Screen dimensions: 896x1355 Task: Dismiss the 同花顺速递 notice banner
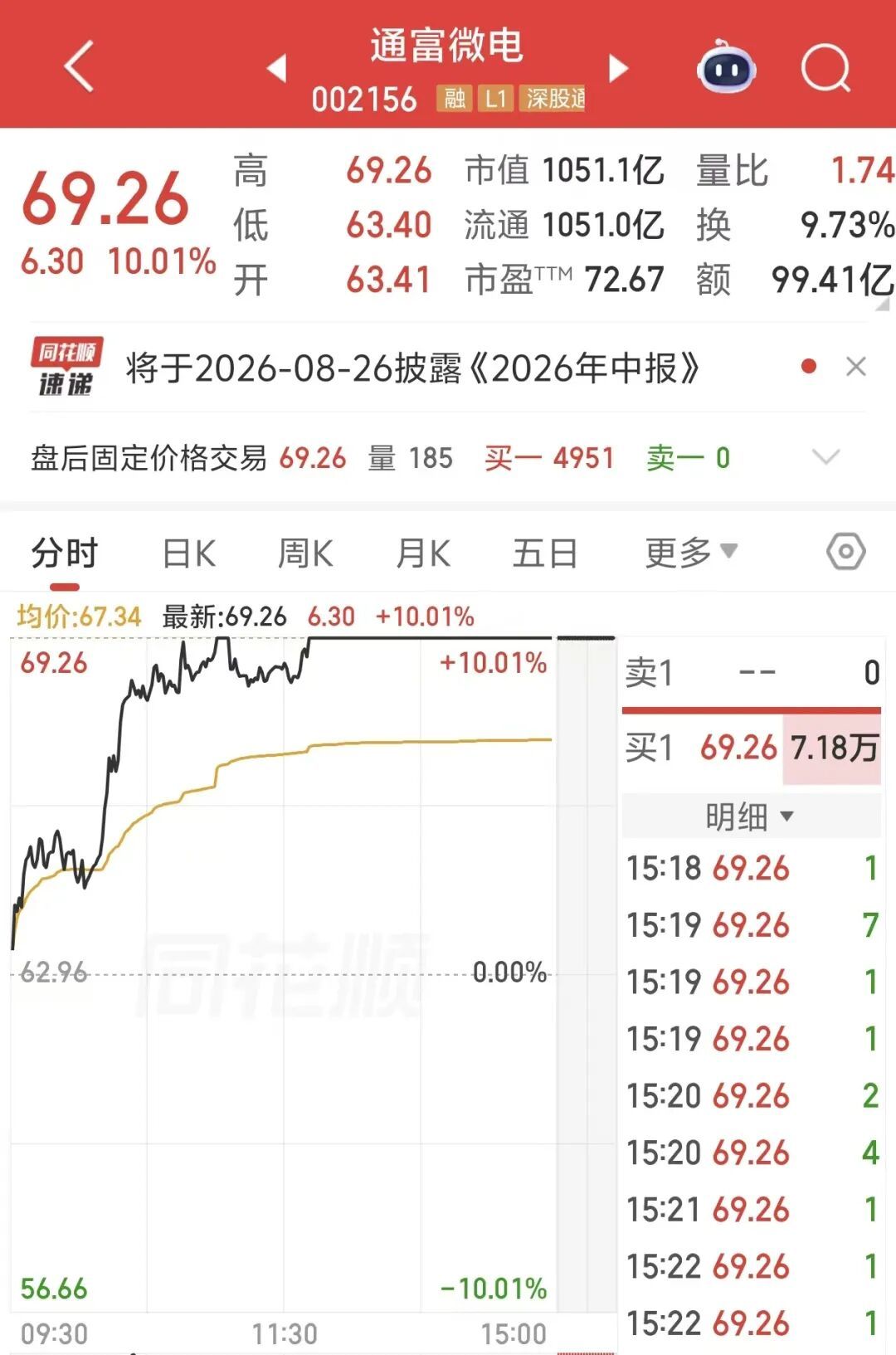(855, 367)
